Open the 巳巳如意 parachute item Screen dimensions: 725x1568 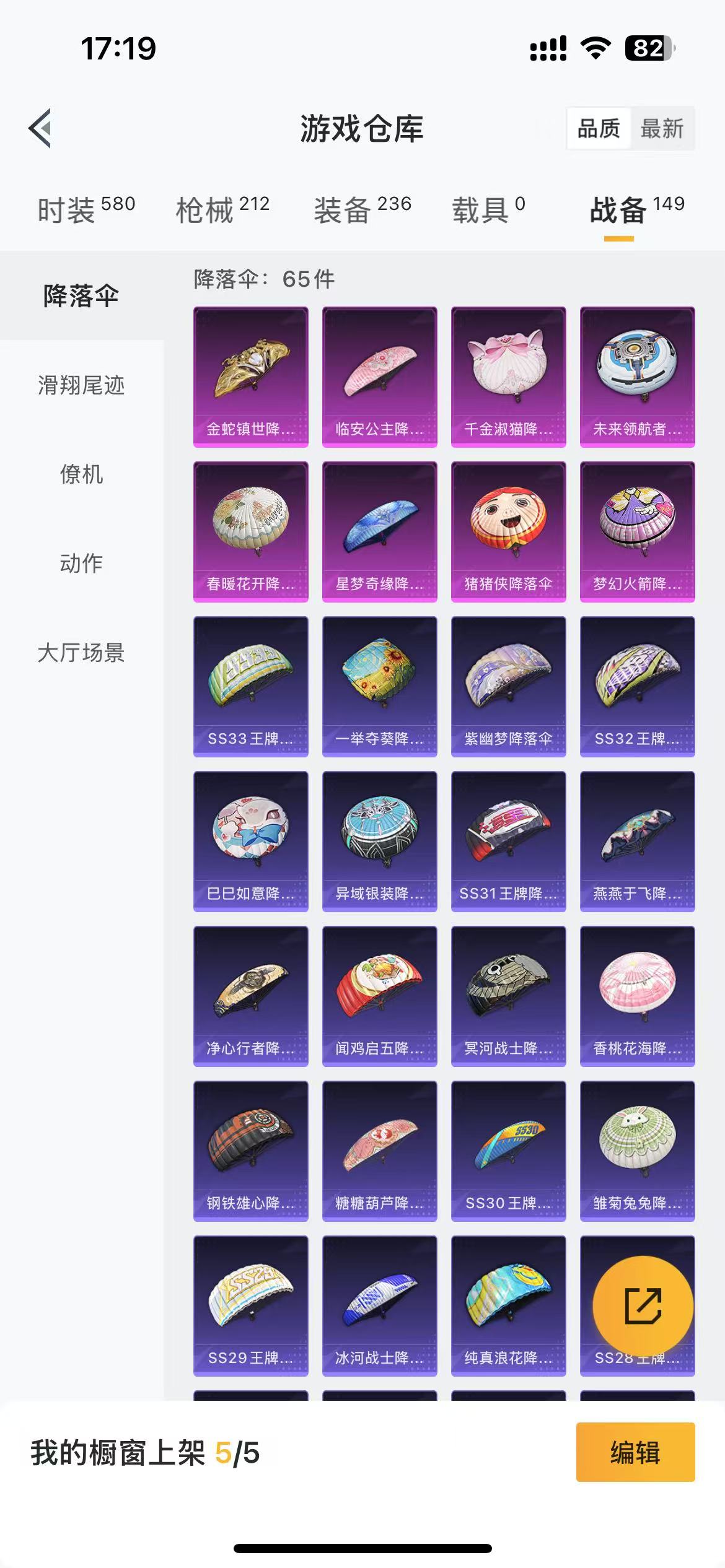point(251,841)
